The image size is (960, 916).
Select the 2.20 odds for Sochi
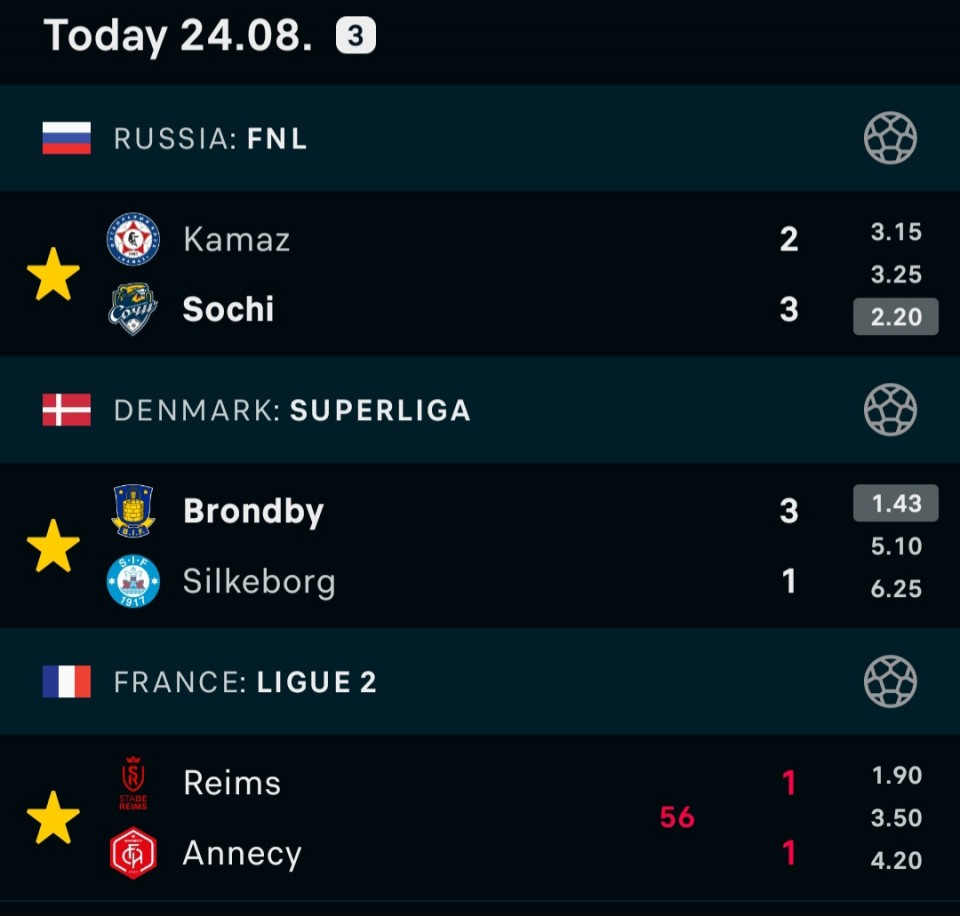pos(896,317)
